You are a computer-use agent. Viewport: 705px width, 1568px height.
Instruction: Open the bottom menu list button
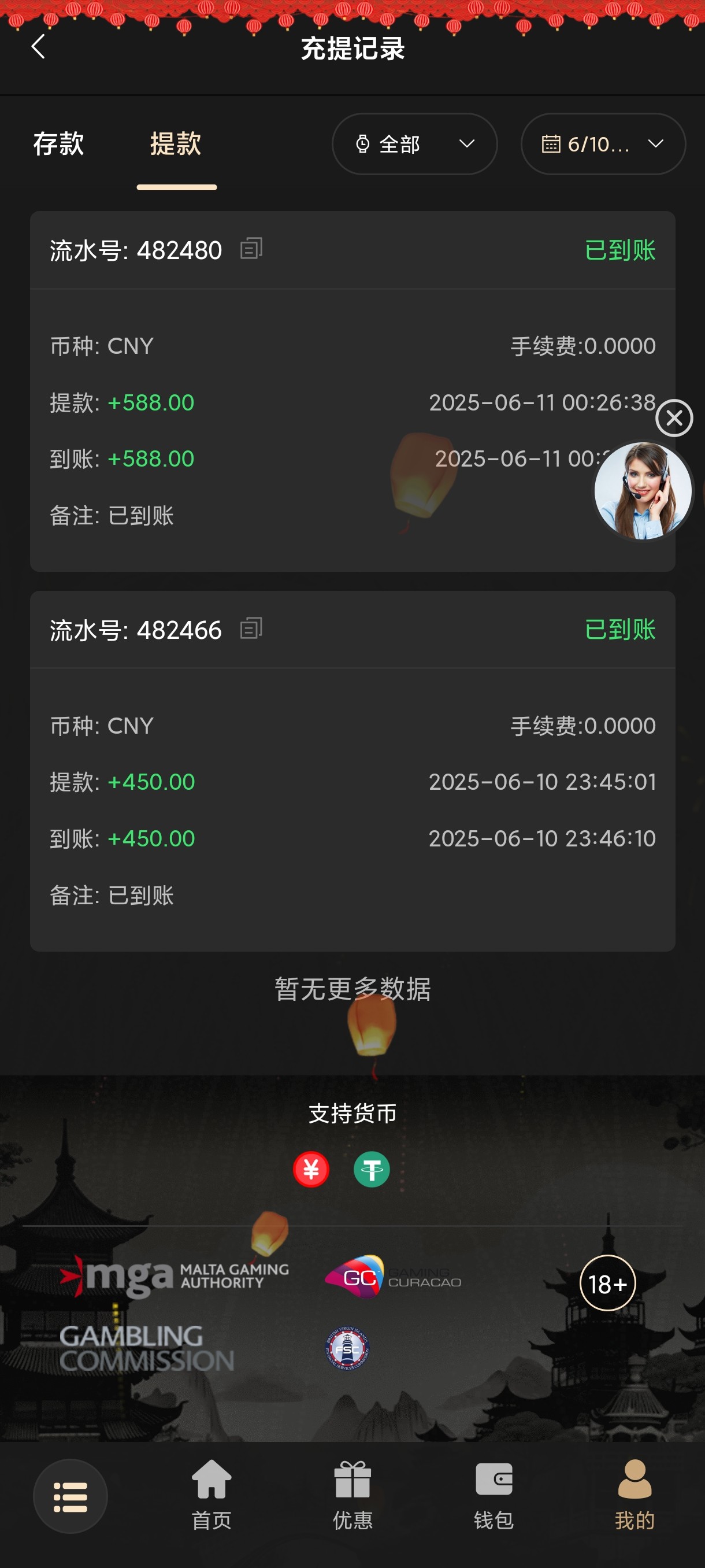coord(70,1496)
